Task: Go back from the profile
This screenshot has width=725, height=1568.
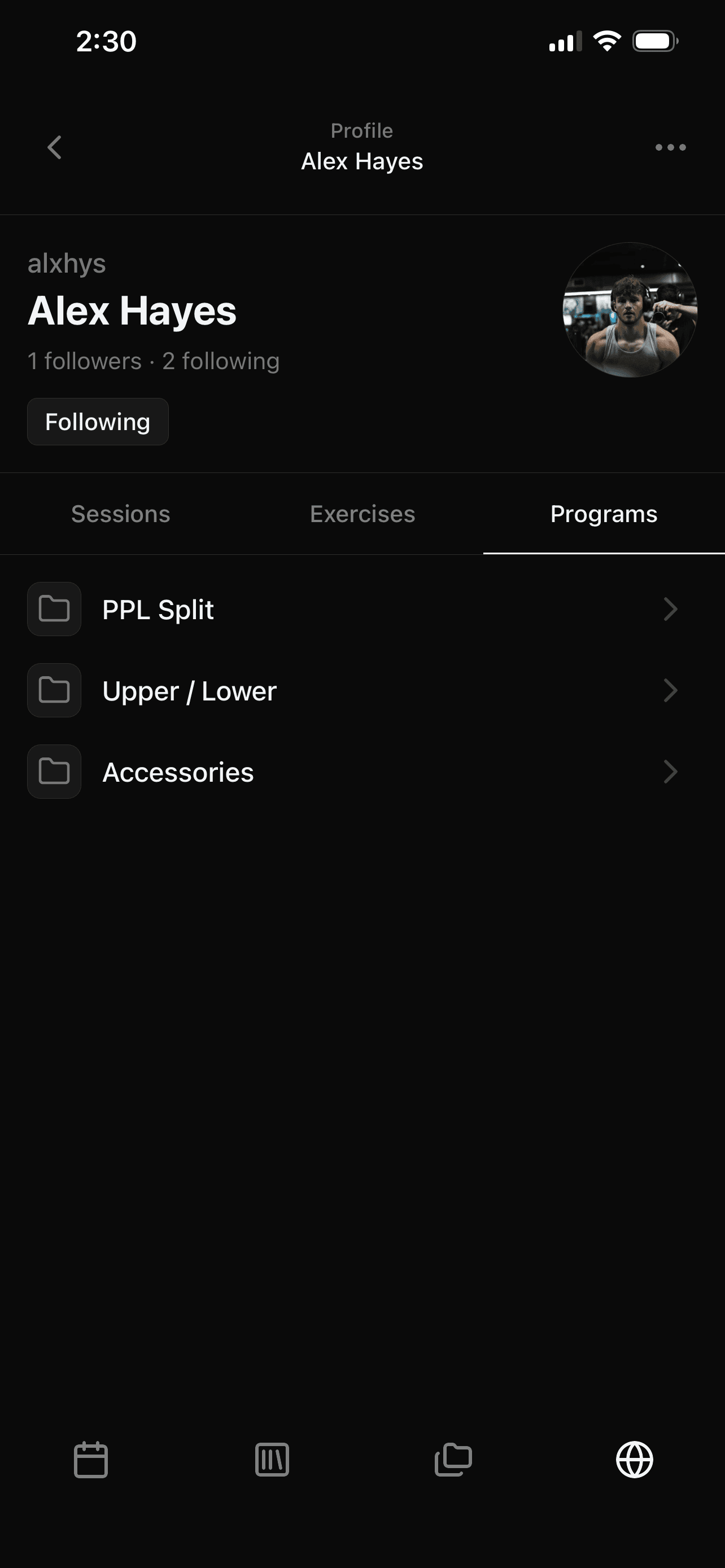Action: 55,147
